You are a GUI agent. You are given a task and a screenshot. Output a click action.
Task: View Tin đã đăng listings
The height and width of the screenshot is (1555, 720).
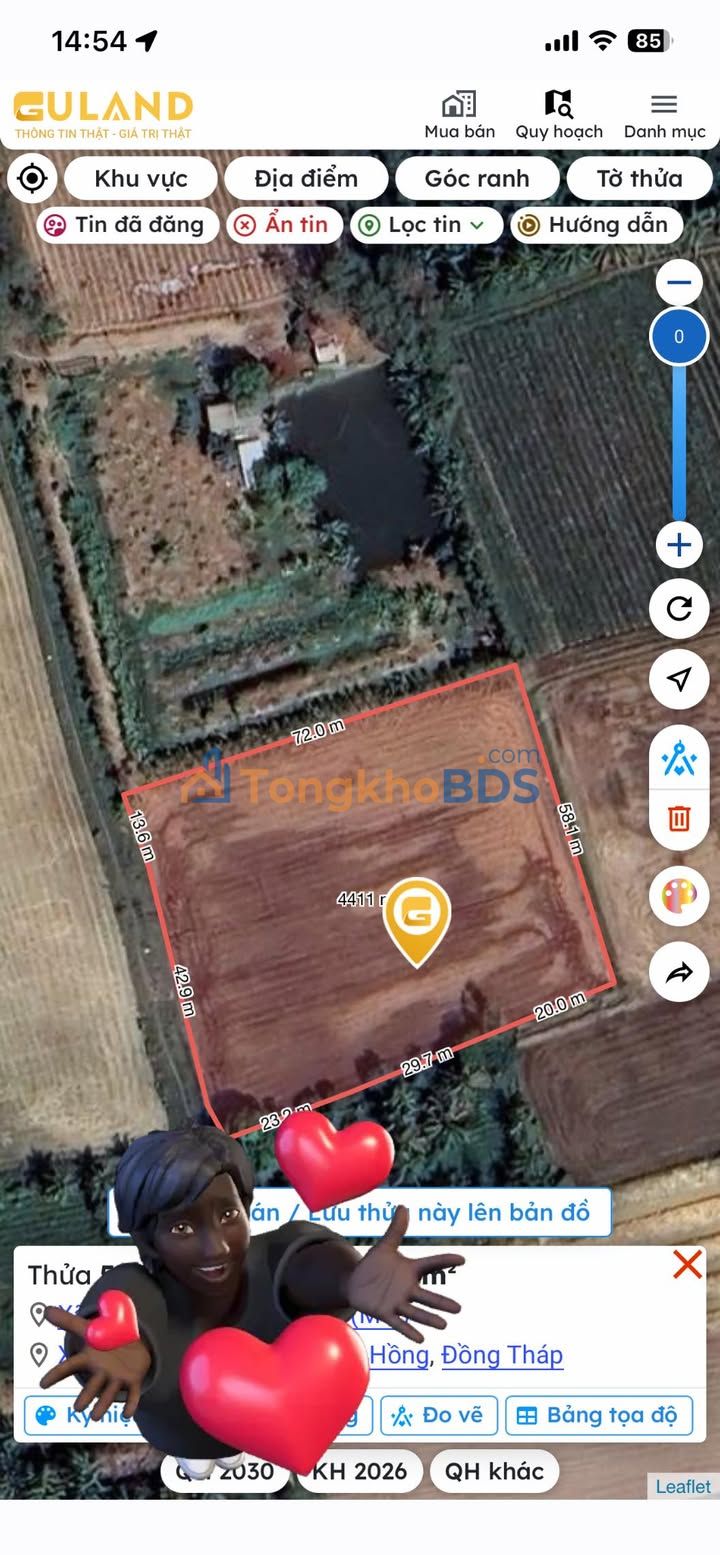pos(127,225)
